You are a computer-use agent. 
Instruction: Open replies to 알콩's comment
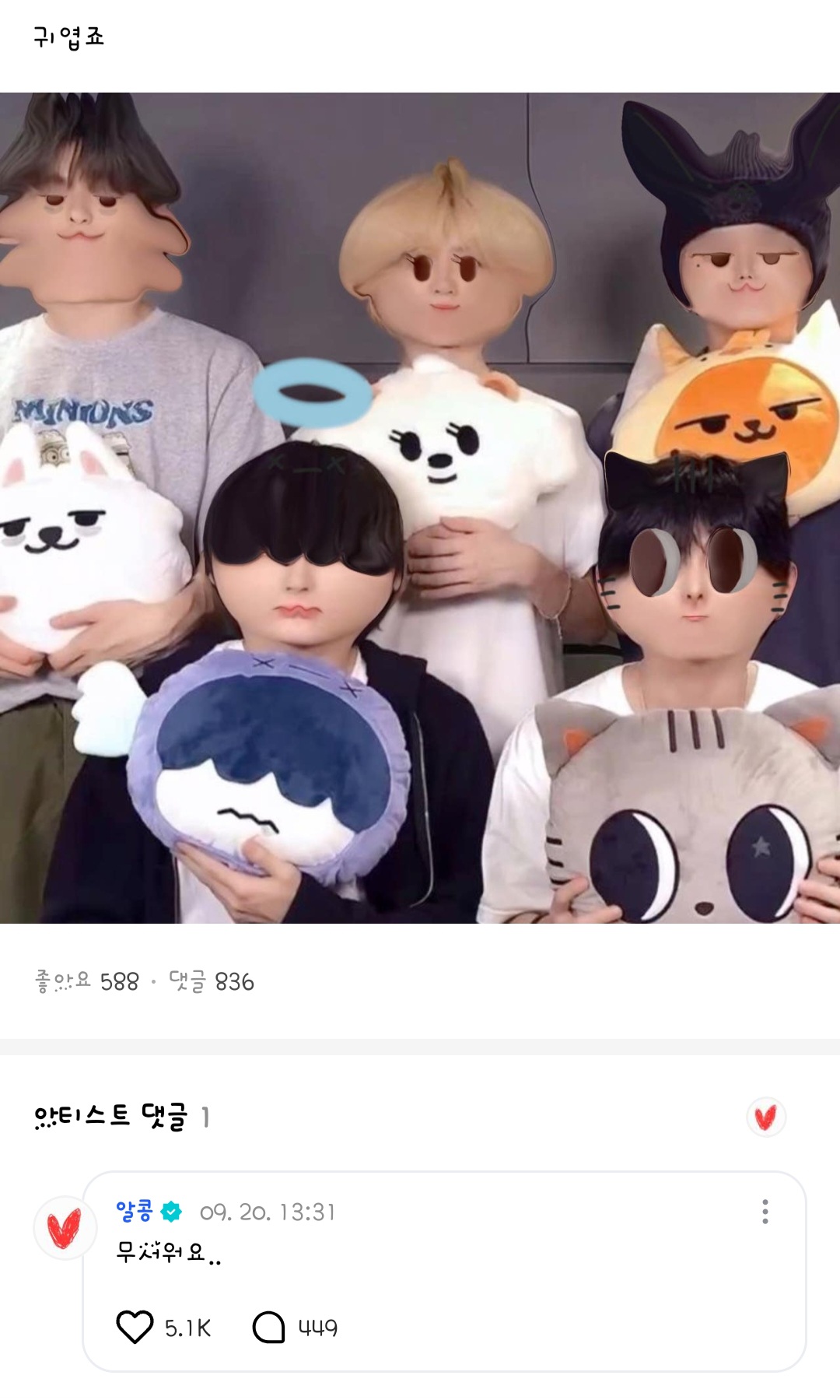pos(269,1327)
